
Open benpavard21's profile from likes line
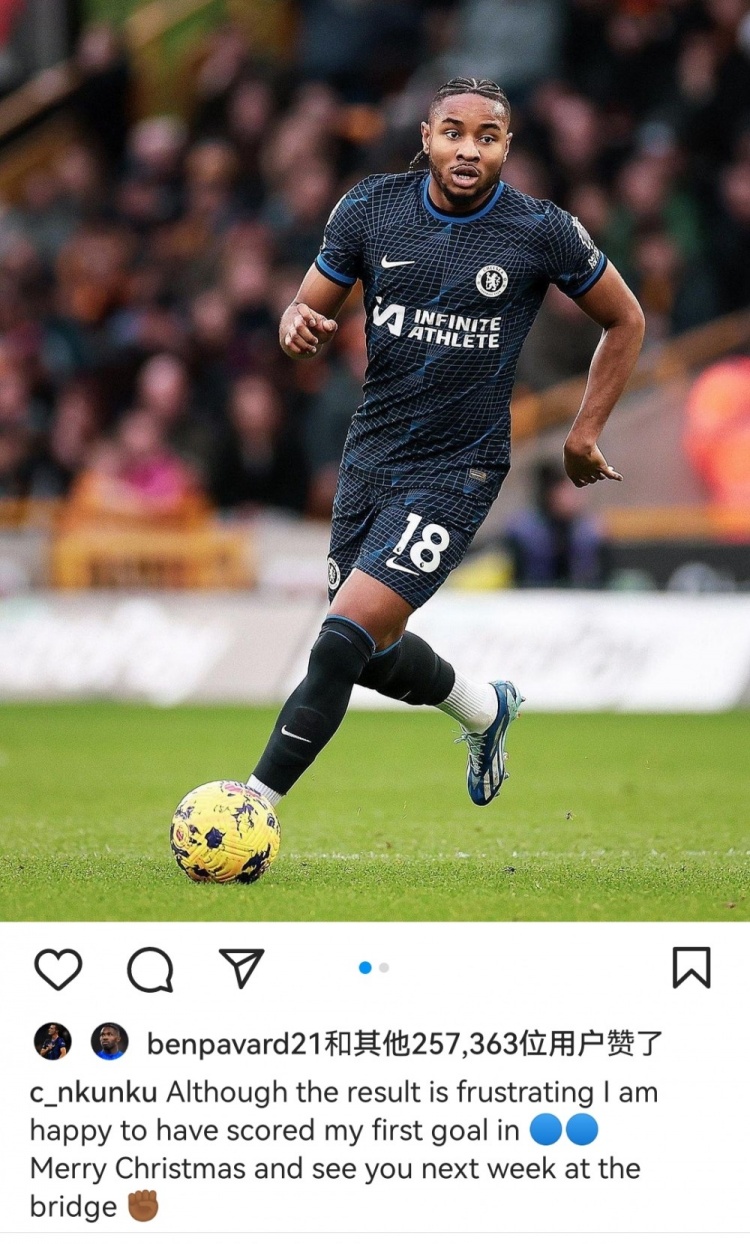point(234,1044)
